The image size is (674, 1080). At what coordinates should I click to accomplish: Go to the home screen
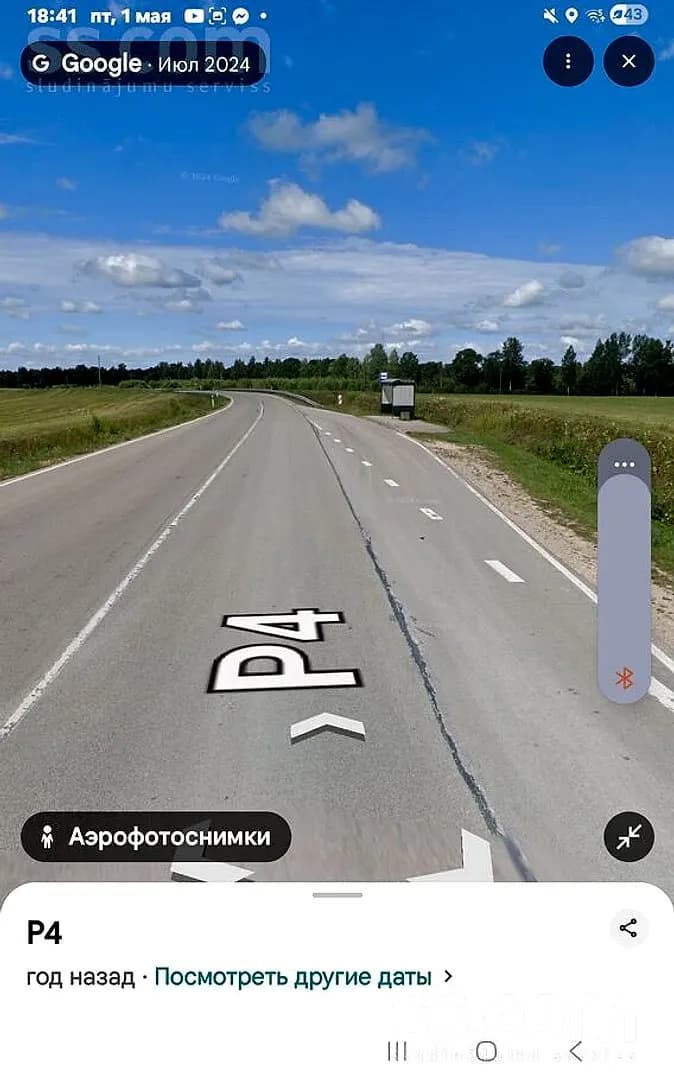486,1051
